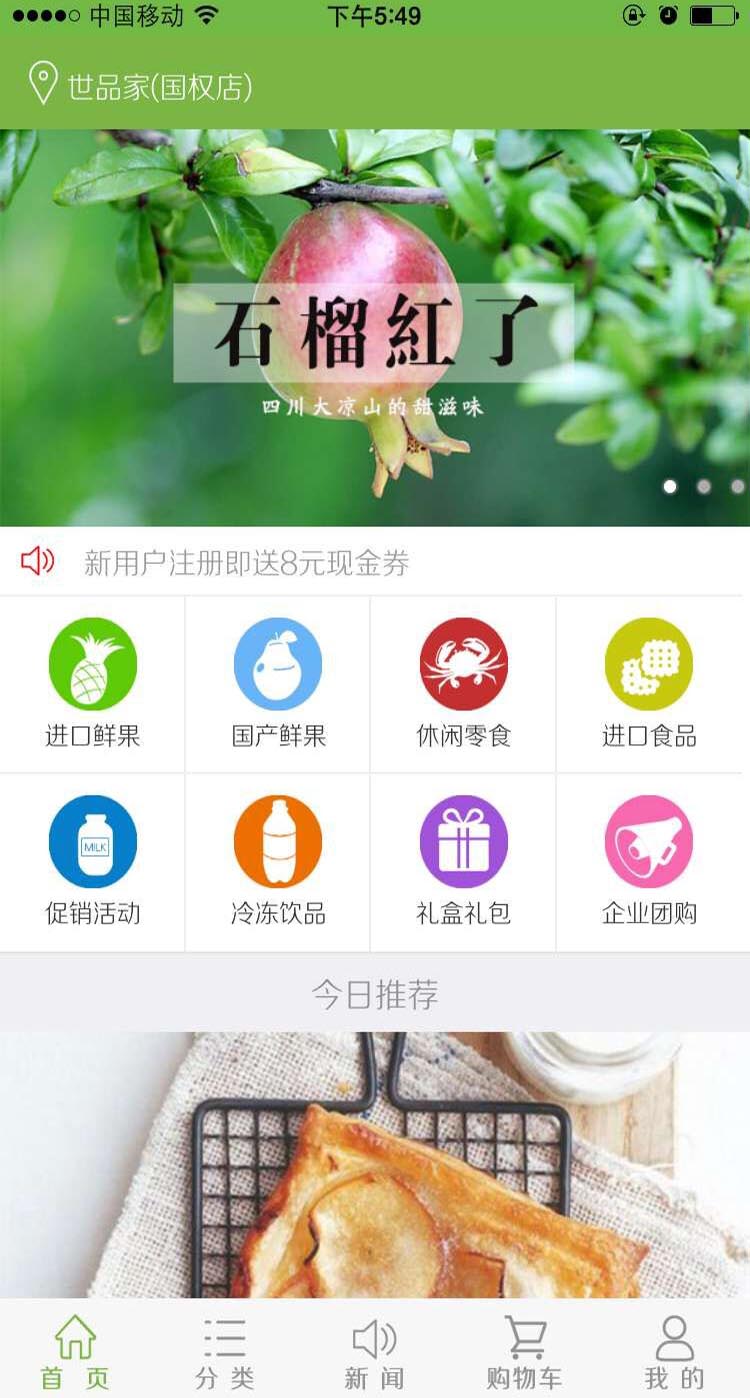750x1398 pixels.
Task: Open the new user 8元 coupon notice
Action: [246, 563]
